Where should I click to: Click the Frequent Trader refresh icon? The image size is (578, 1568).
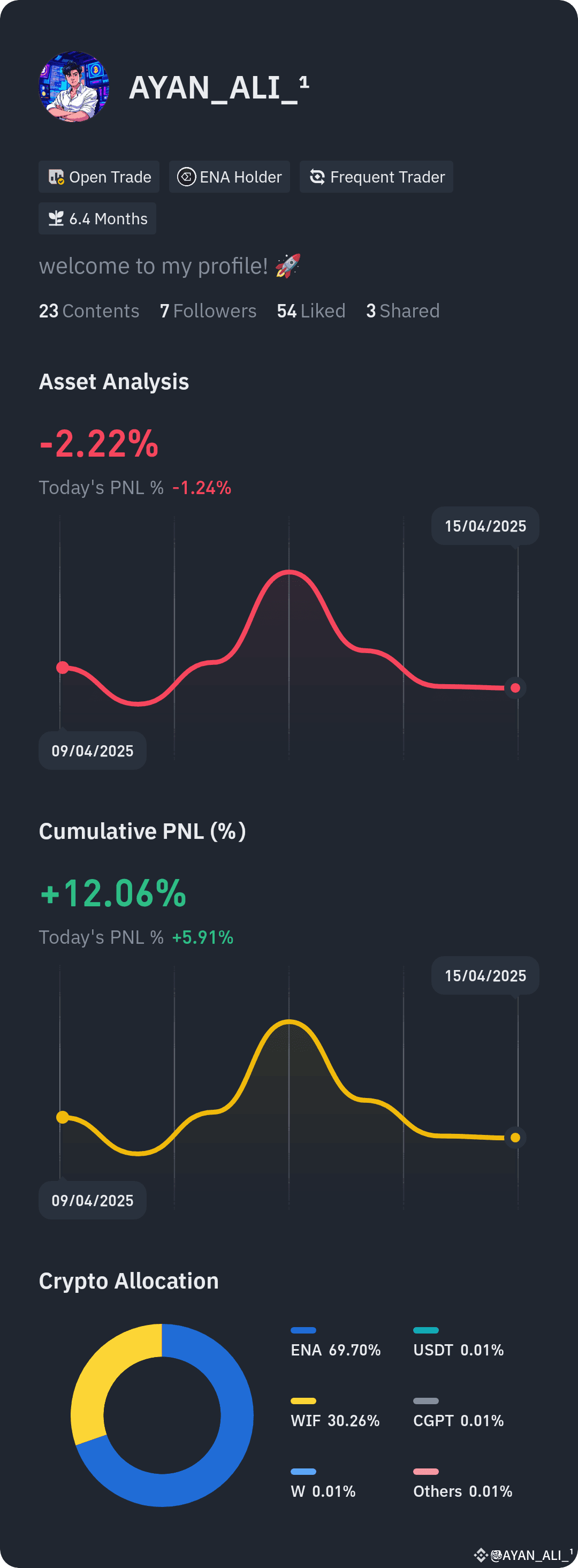point(317,177)
